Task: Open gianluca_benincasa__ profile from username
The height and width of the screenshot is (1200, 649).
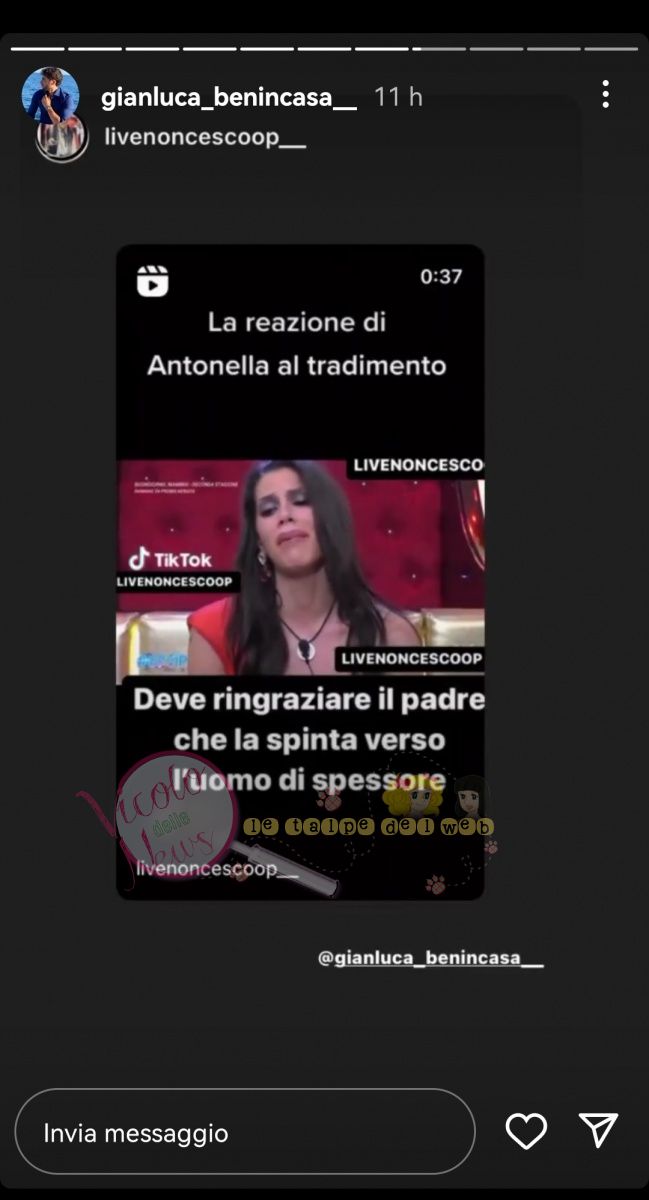Action: [x=228, y=97]
